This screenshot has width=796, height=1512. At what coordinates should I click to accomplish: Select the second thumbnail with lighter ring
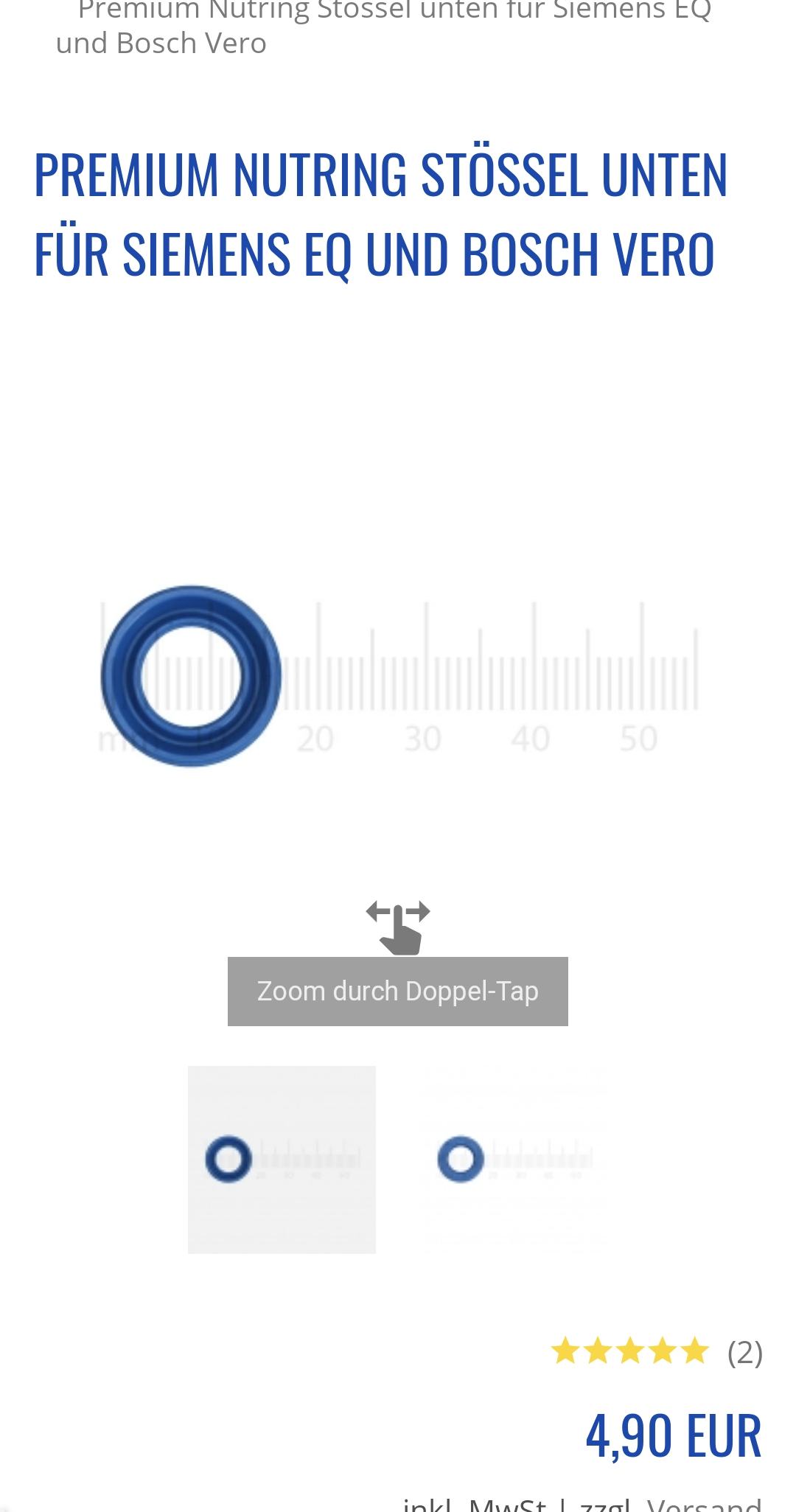click(514, 1160)
